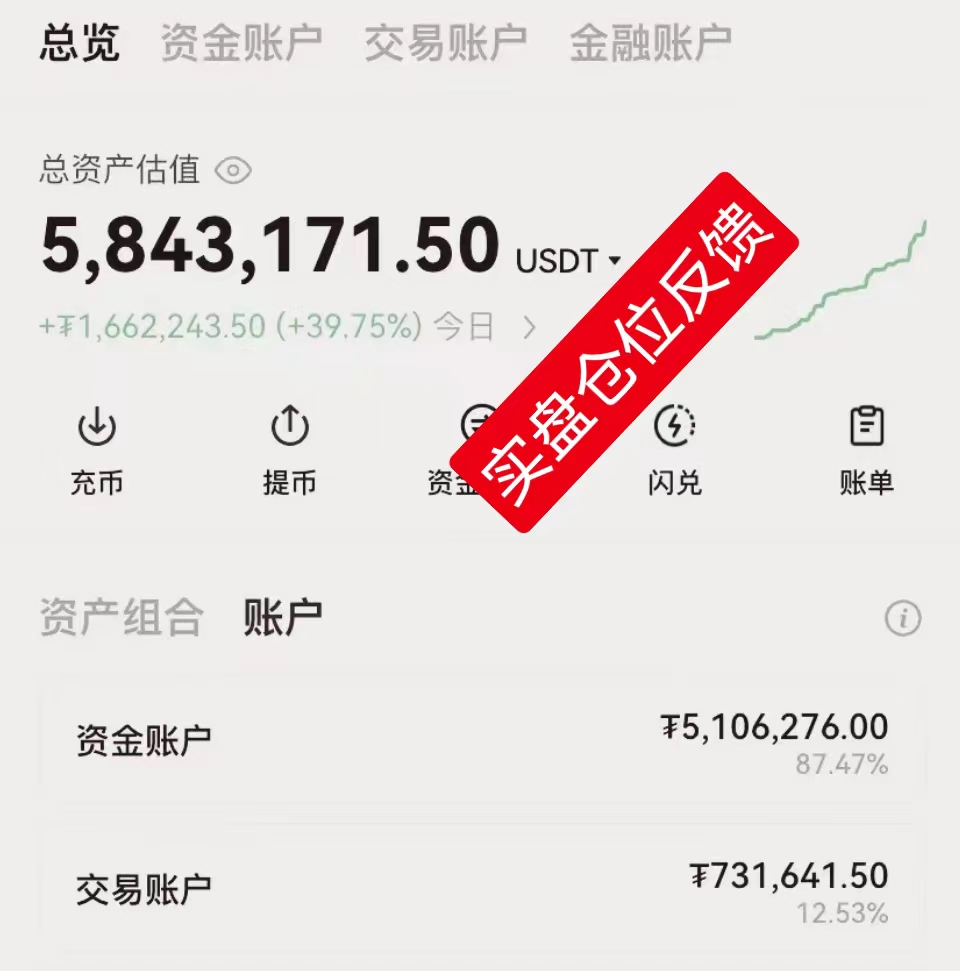Switch to the 资产组合 section tab
The image size is (960, 971).
pyautogui.click(x=121, y=619)
